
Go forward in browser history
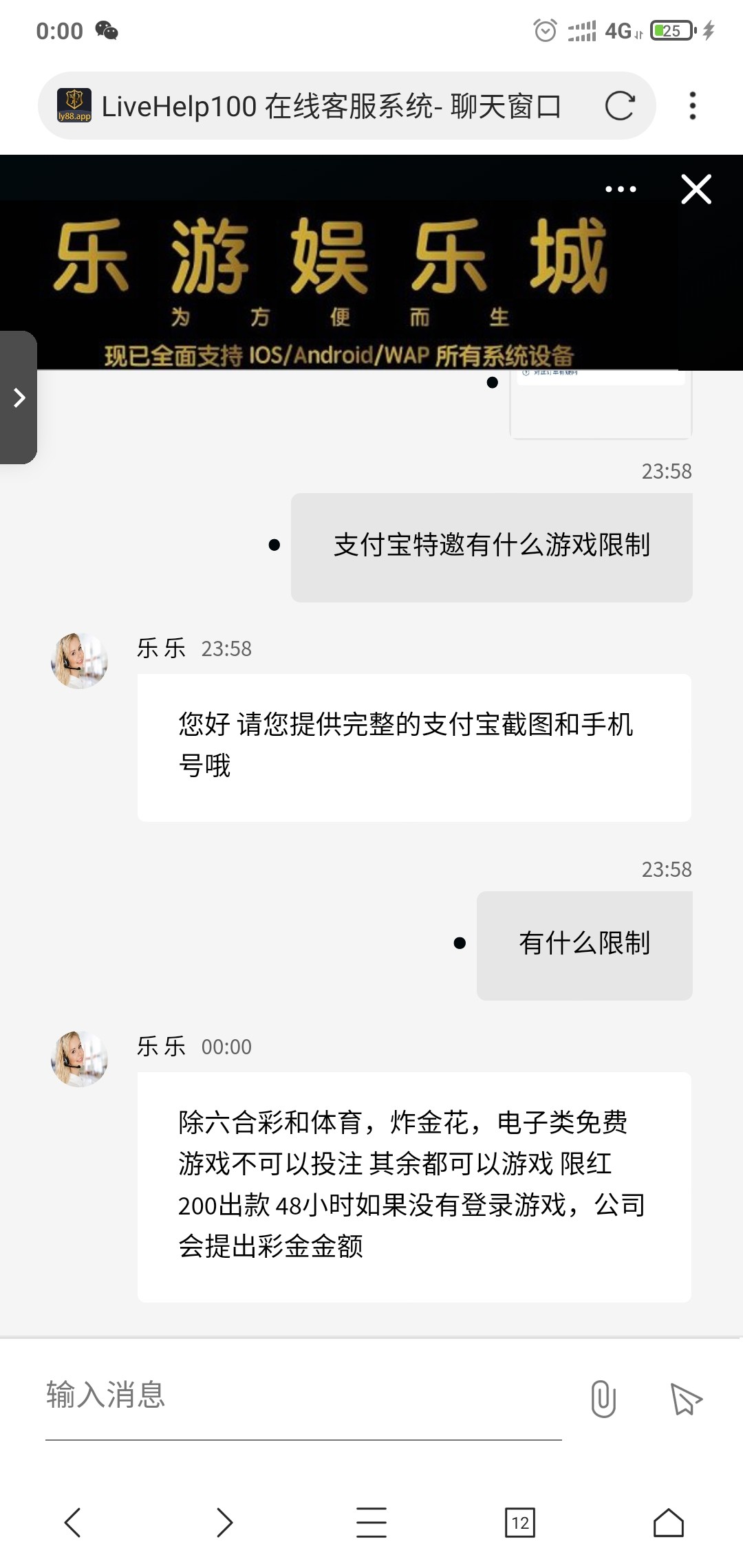(x=224, y=1523)
